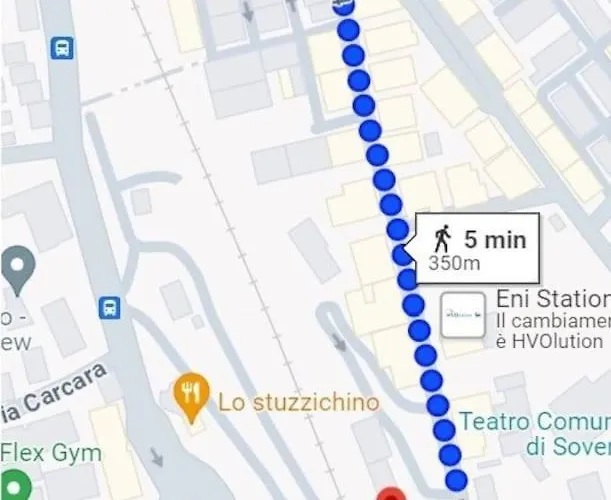Open the Flex Gym place marker
Image resolution: width=611 pixels, height=500 pixels.
12,483
